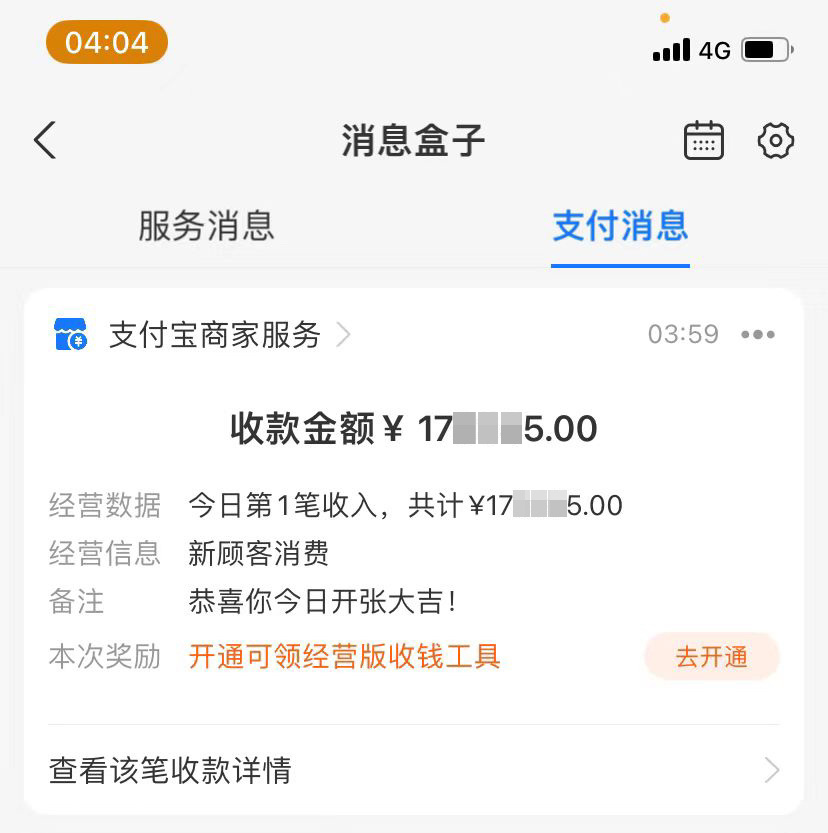Open message settings gear
Viewport: 828px width, 833px height.
pyautogui.click(x=776, y=141)
